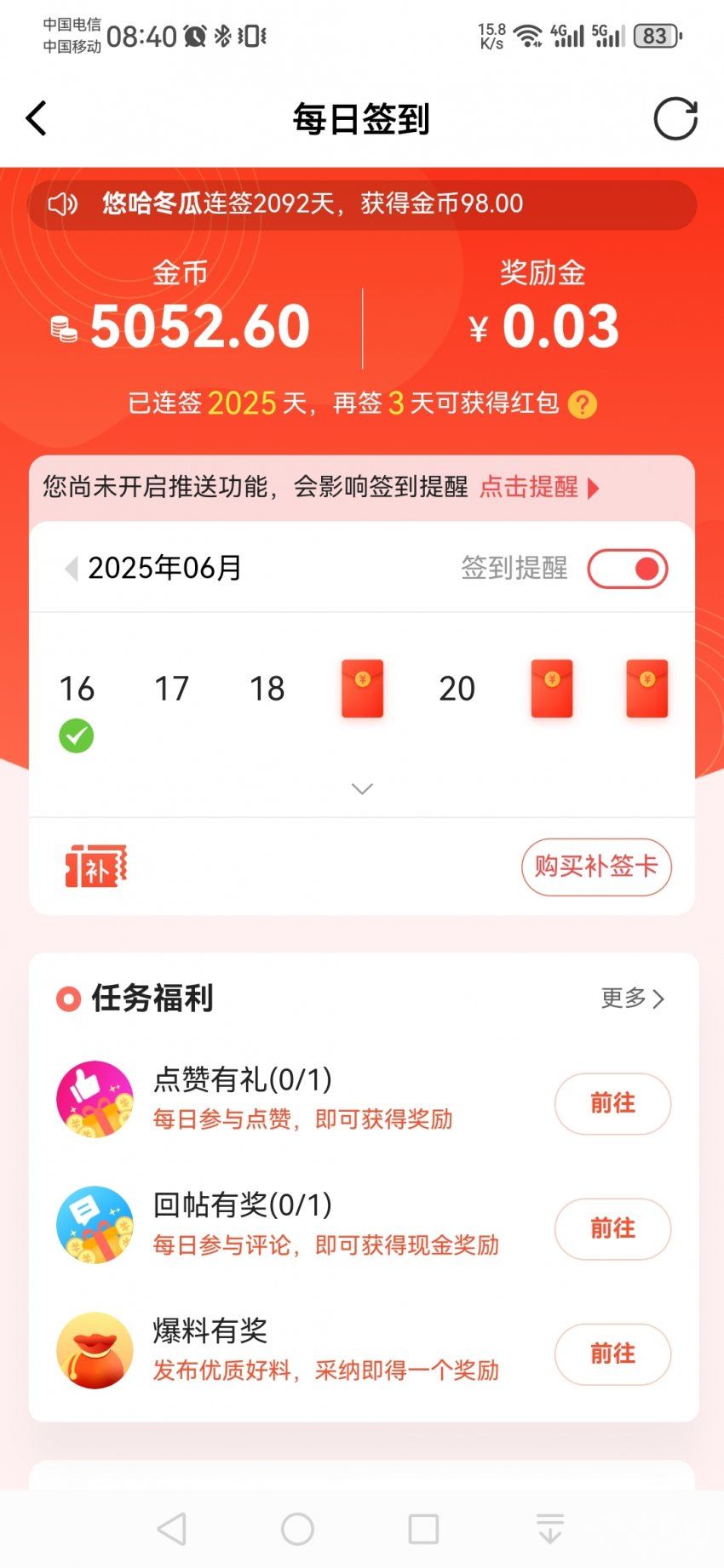Refresh the daily check-in page
724x1568 pixels.
point(675,119)
